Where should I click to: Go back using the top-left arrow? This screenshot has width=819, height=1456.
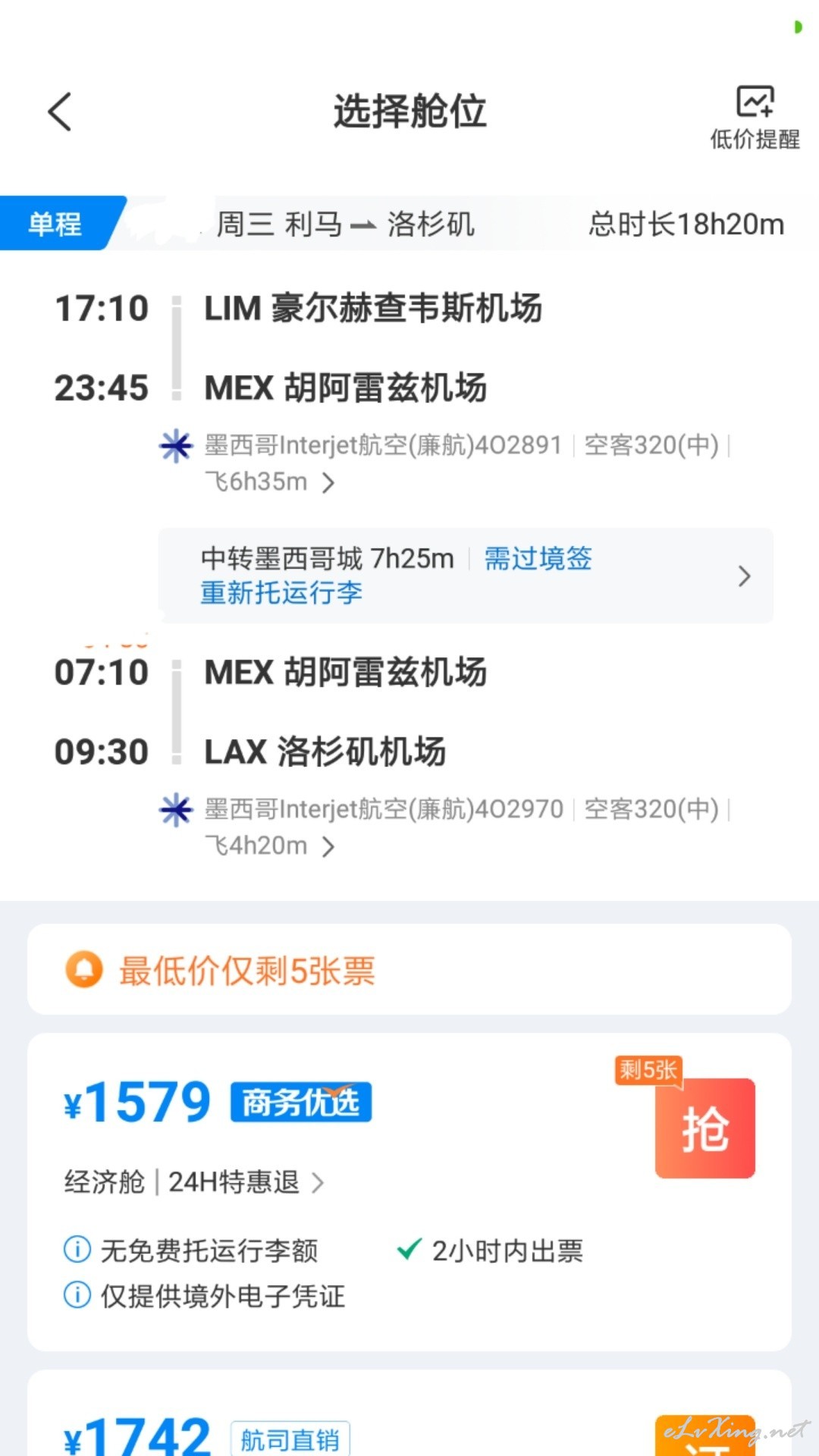click(x=59, y=112)
